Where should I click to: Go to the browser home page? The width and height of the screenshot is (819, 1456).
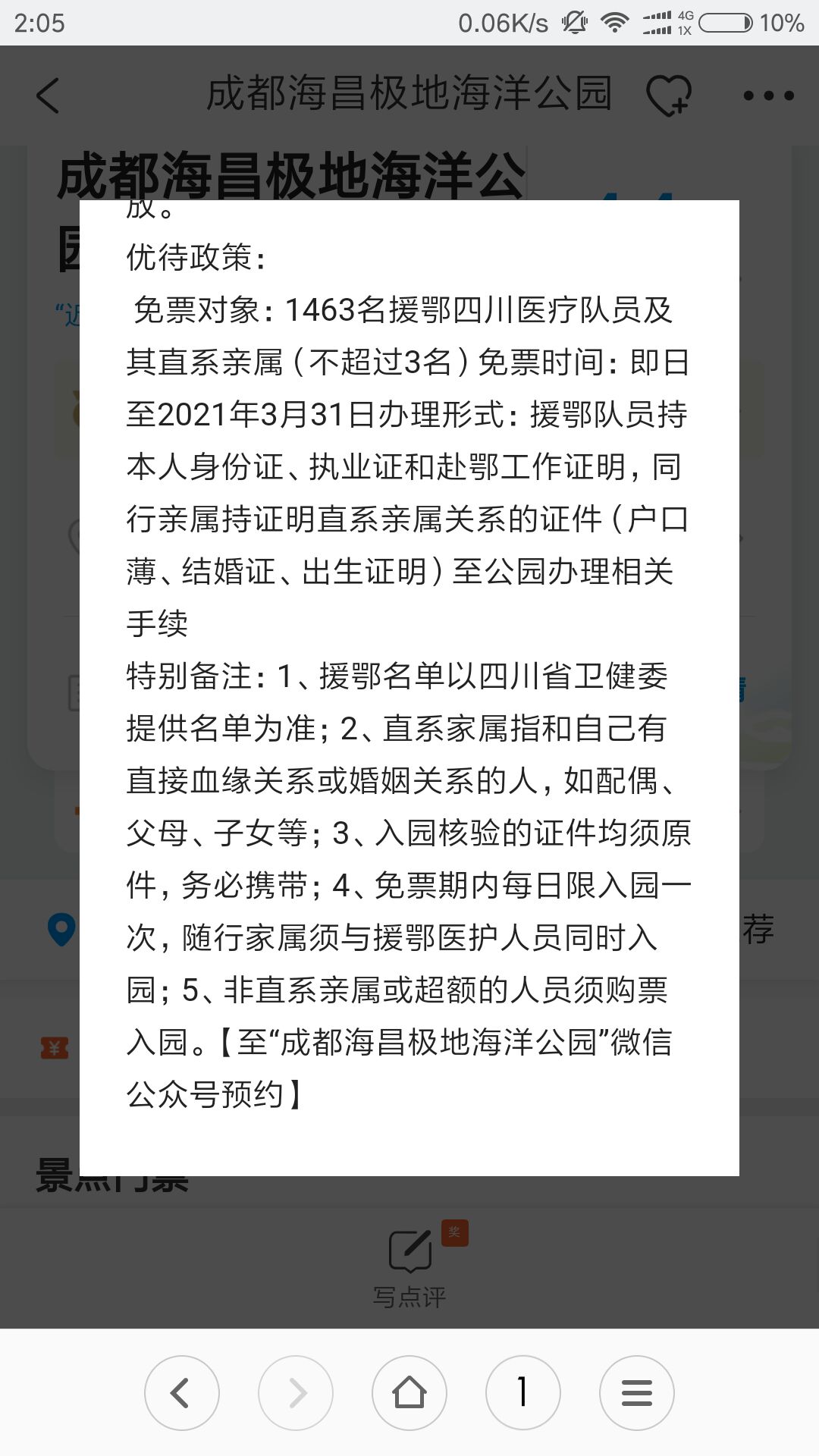click(x=409, y=1393)
